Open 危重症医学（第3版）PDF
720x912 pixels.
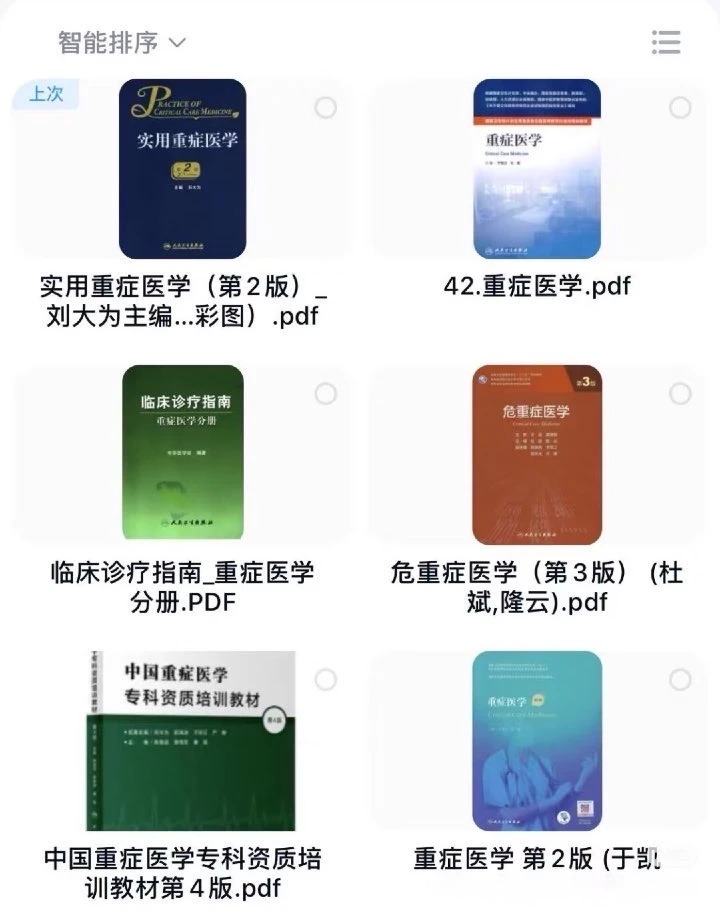tap(536, 453)
